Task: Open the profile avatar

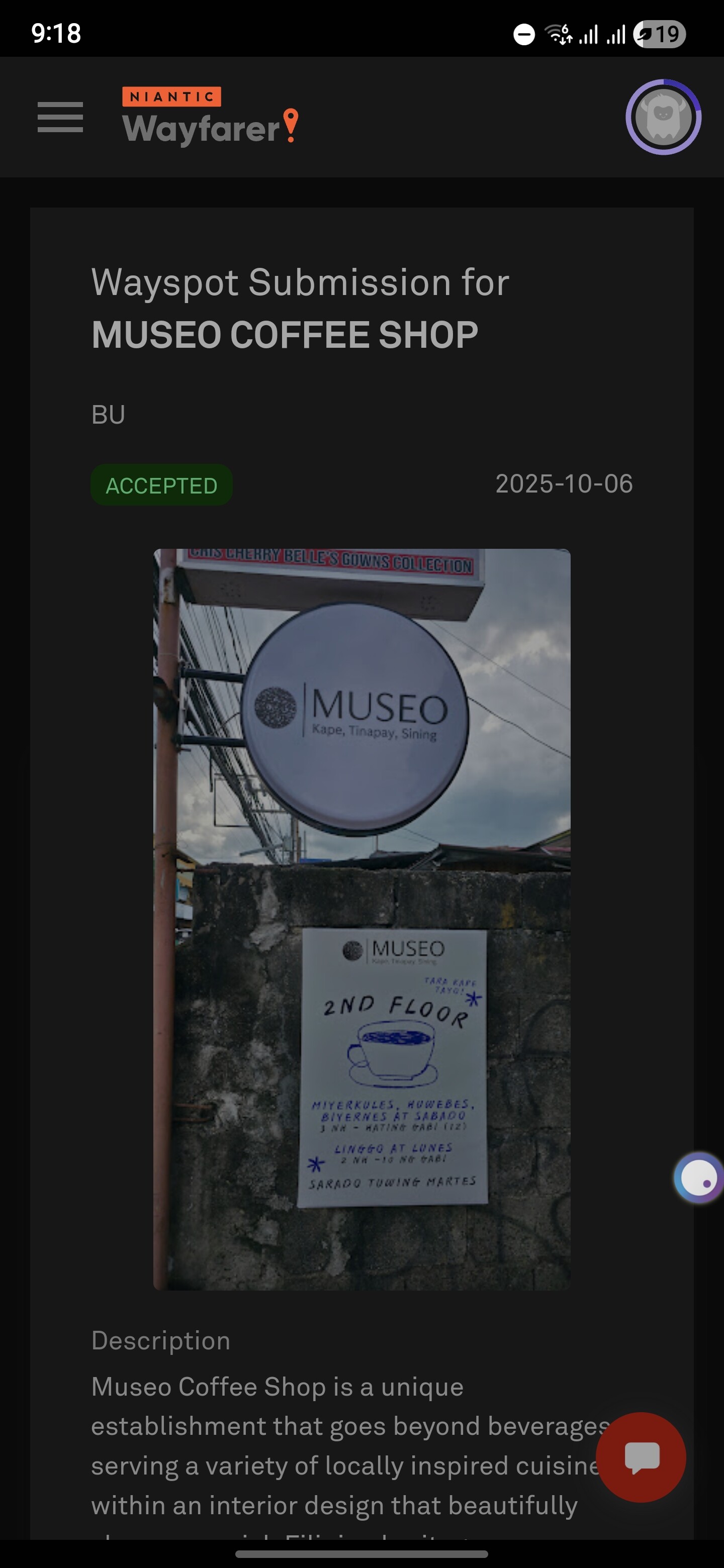Action: click(x=663, y=117)
